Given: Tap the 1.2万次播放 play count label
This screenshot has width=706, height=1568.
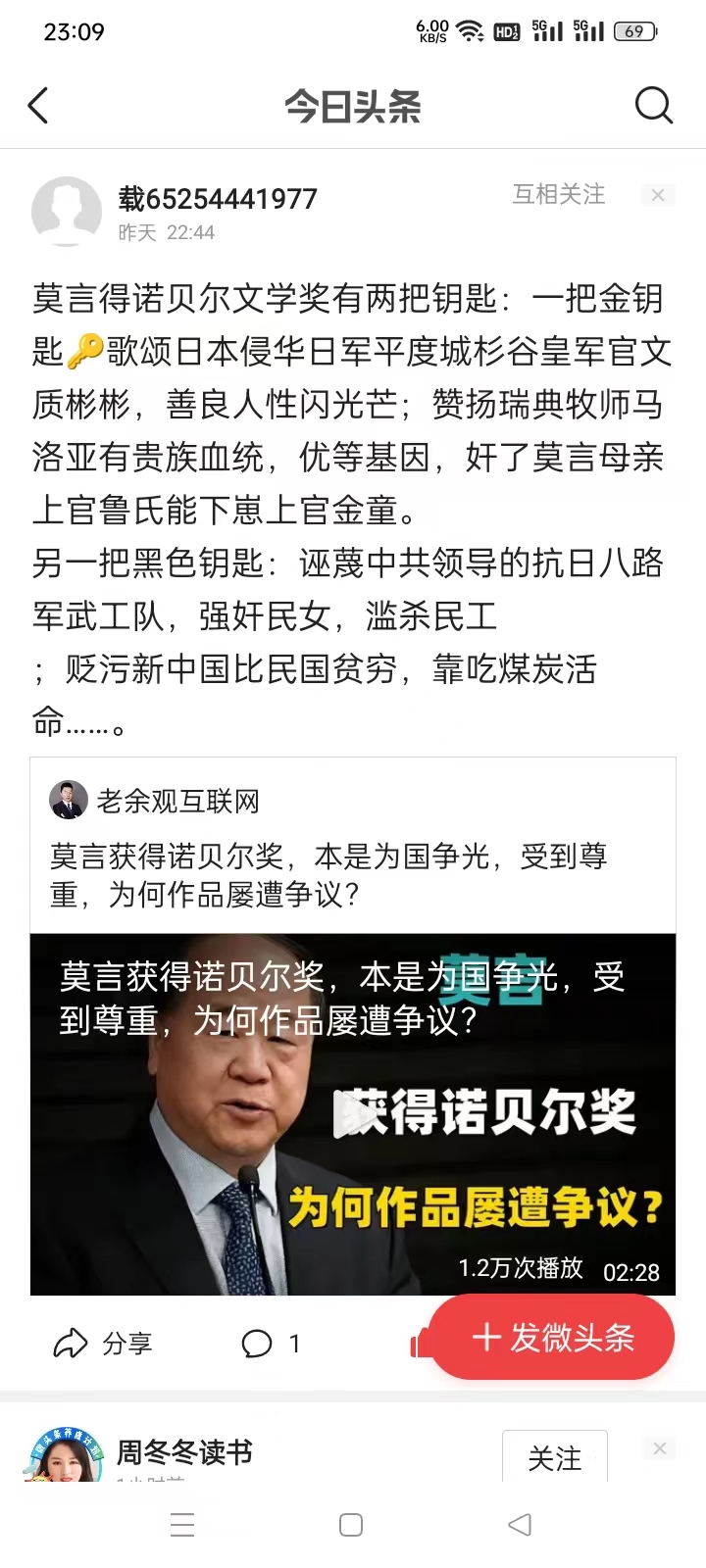Looking at the screenshot, I should [521, 1268].
